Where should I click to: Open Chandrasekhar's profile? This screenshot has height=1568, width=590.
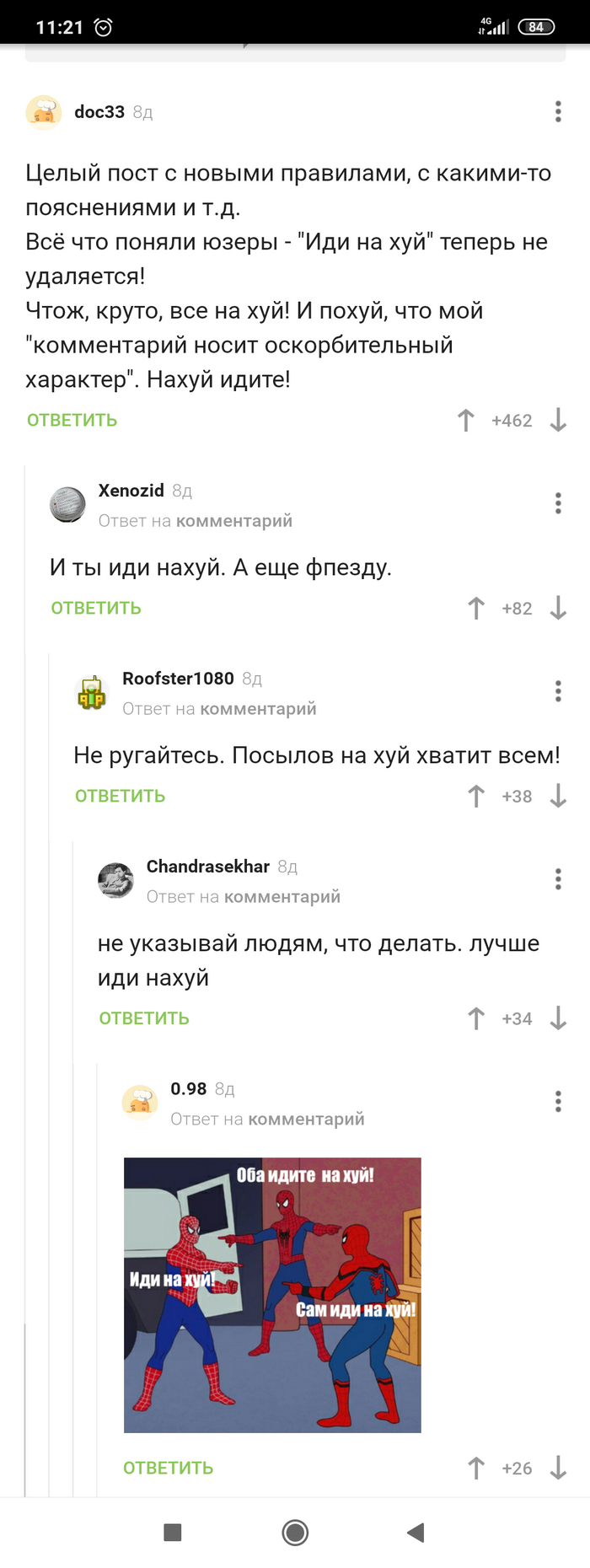[x=207, y=867]
